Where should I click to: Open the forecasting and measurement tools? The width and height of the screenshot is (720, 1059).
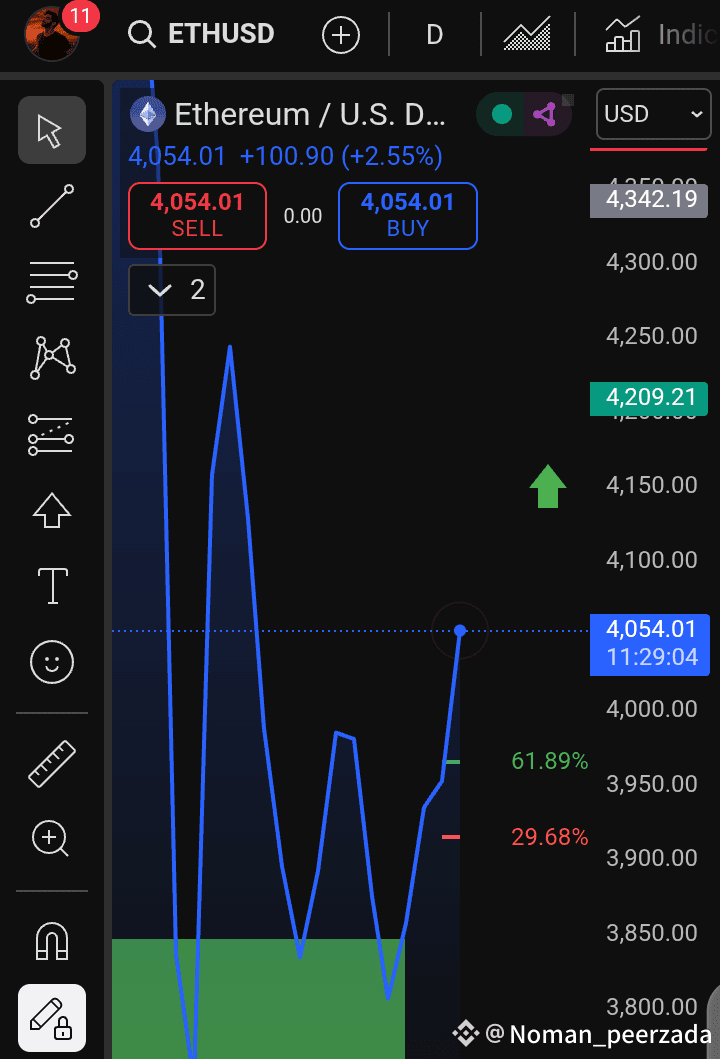click(x=51, y=434)
